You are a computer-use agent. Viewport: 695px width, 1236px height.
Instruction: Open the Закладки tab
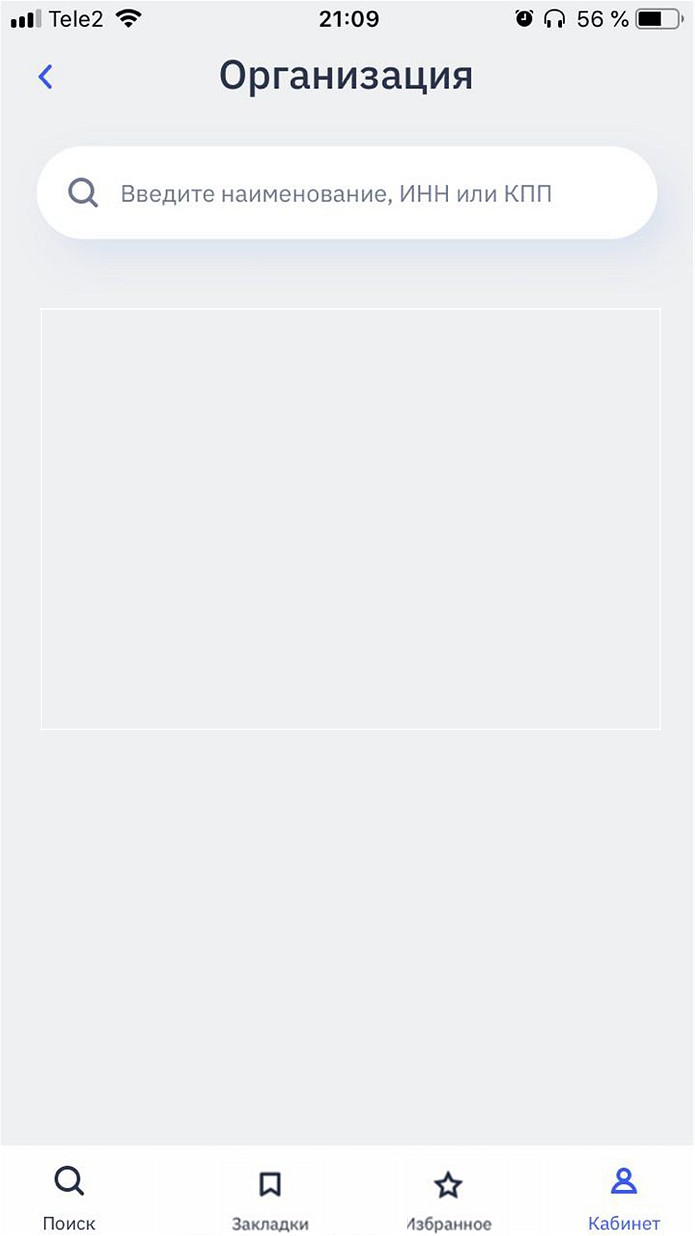pos(269,1196)
